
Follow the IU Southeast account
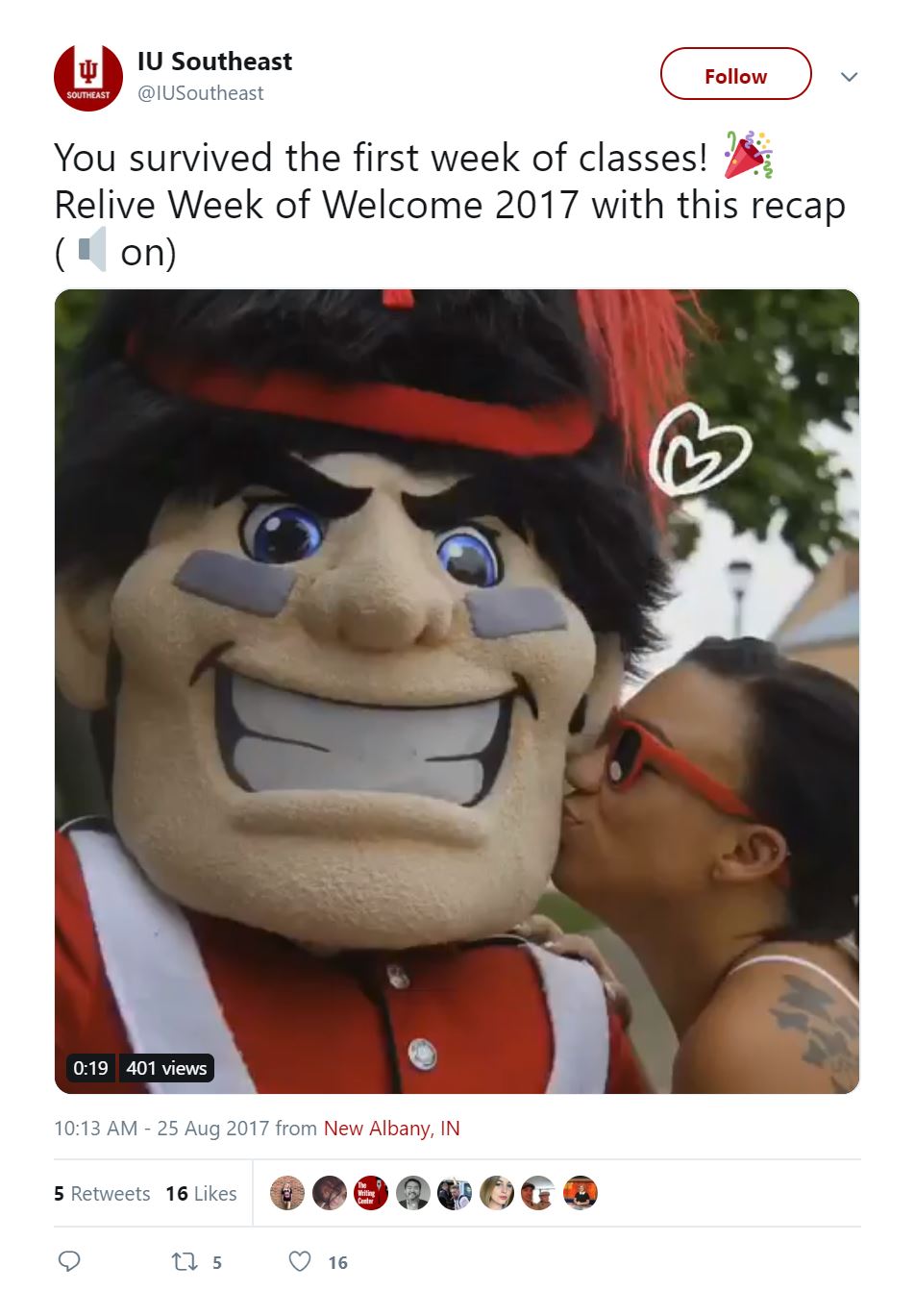point(735,75)
